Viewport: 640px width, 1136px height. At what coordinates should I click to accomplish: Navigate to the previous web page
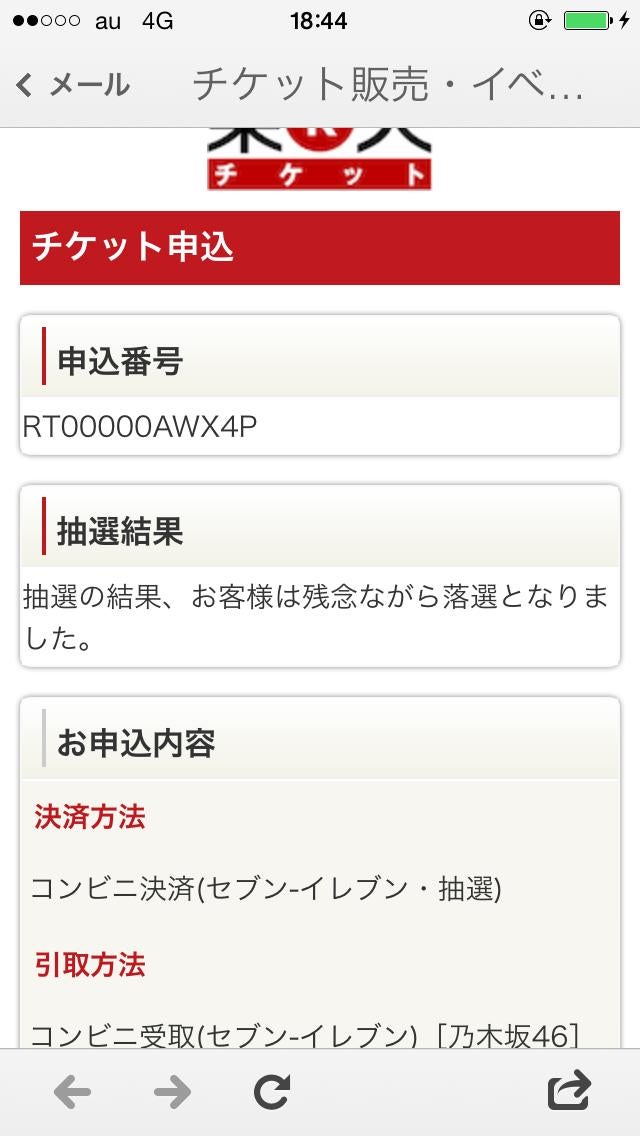click(72, 1091)
